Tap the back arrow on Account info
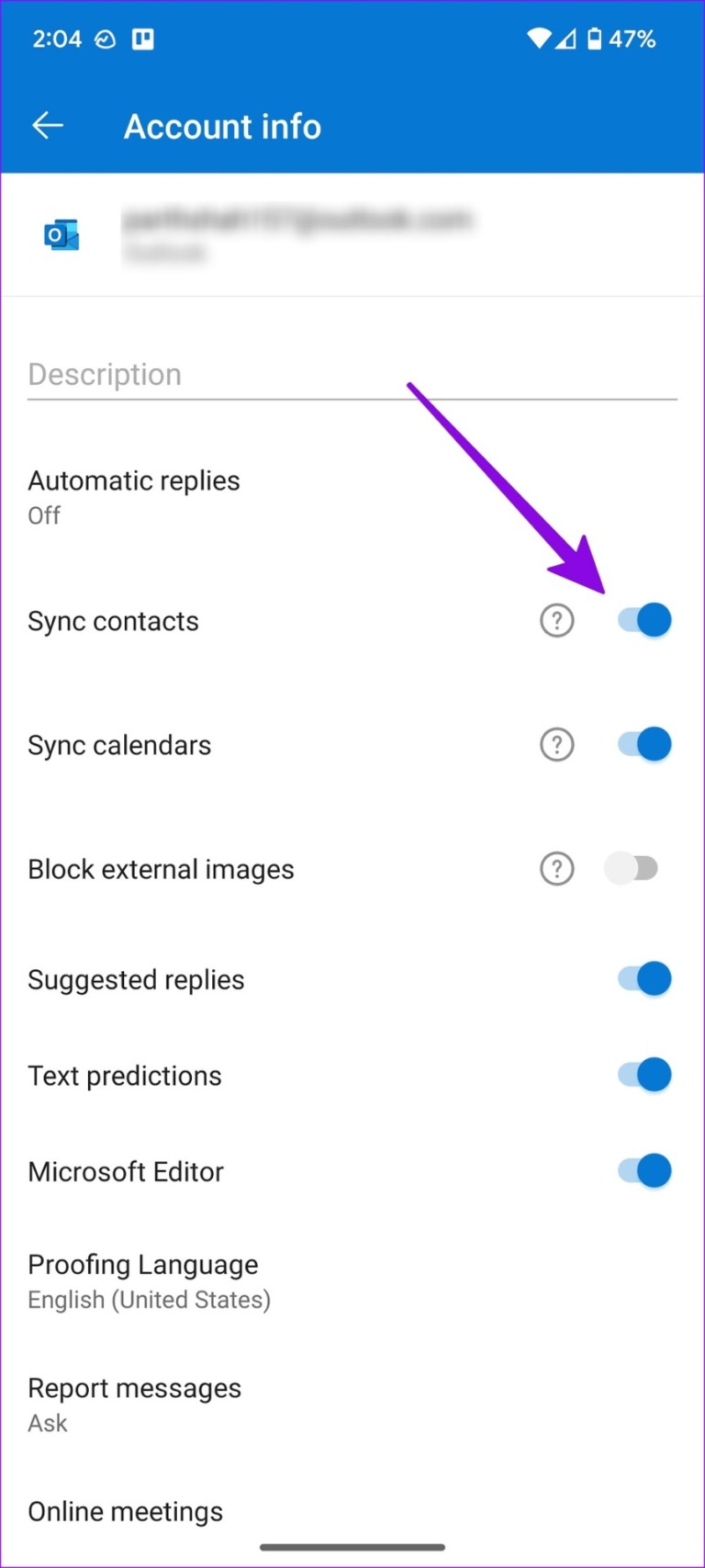705x1568 pixels. (x=48, y=126)
